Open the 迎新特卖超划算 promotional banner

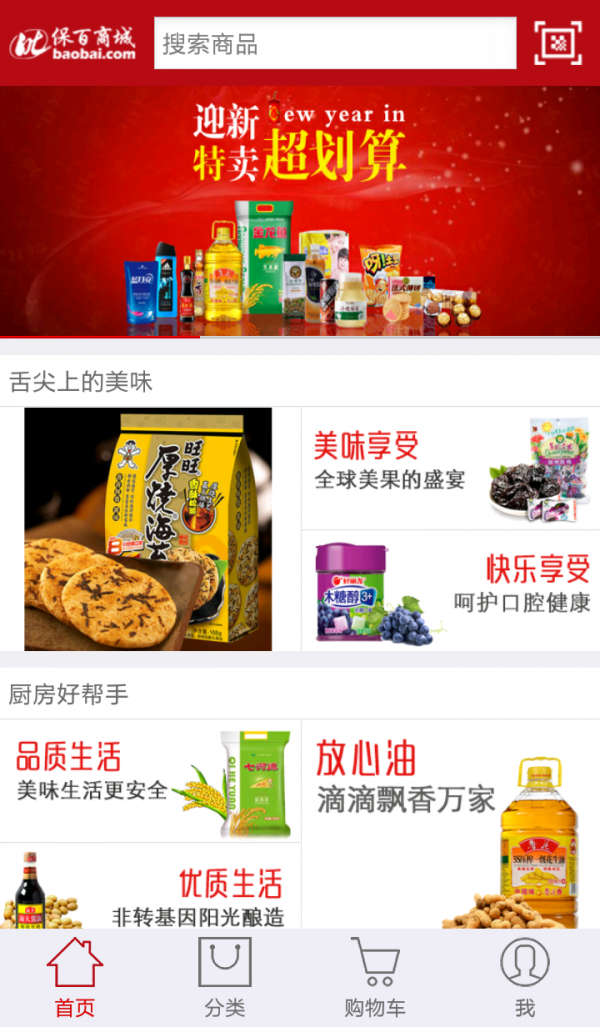pyautogui.click(x=300, y=210)
